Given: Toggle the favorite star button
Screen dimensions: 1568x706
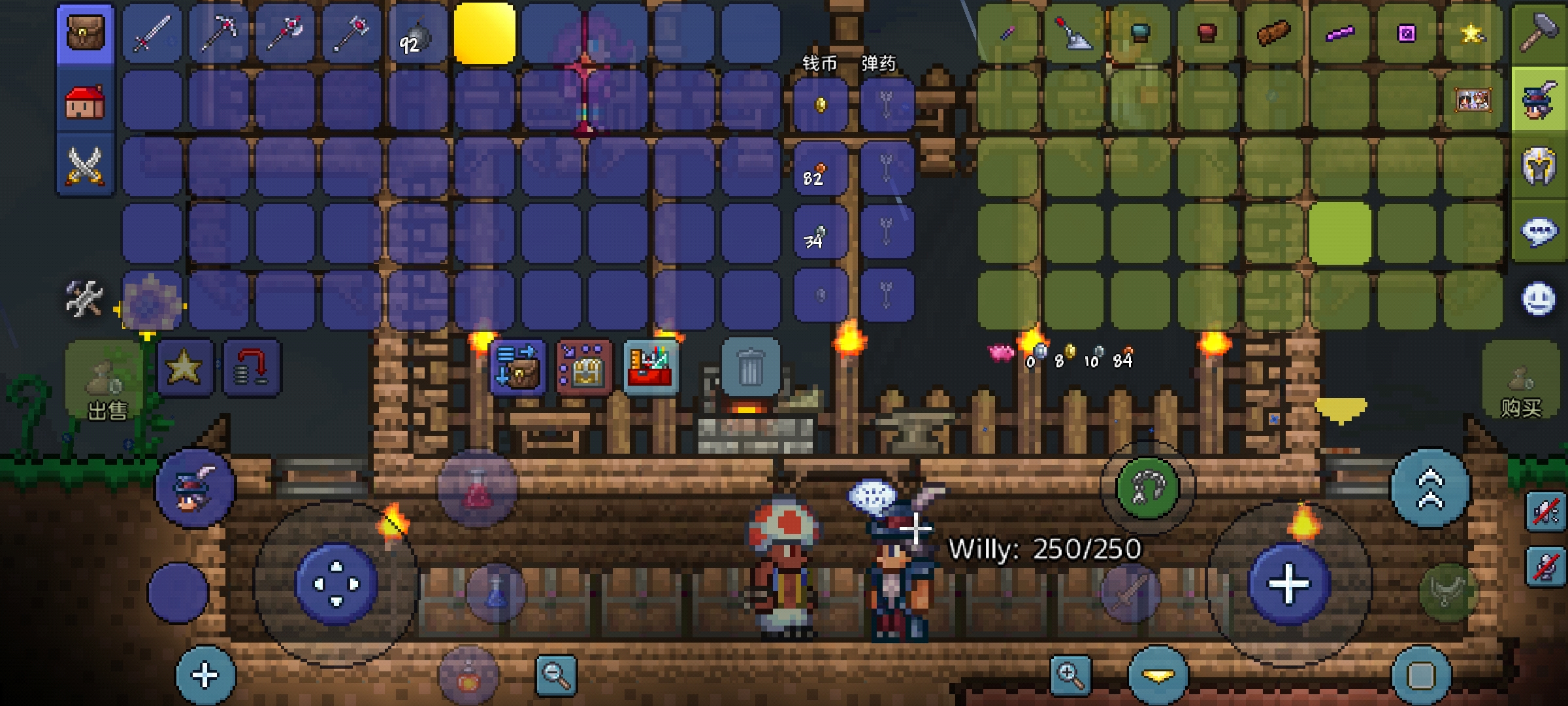Looking at the screenshot, I should (185, 367).
